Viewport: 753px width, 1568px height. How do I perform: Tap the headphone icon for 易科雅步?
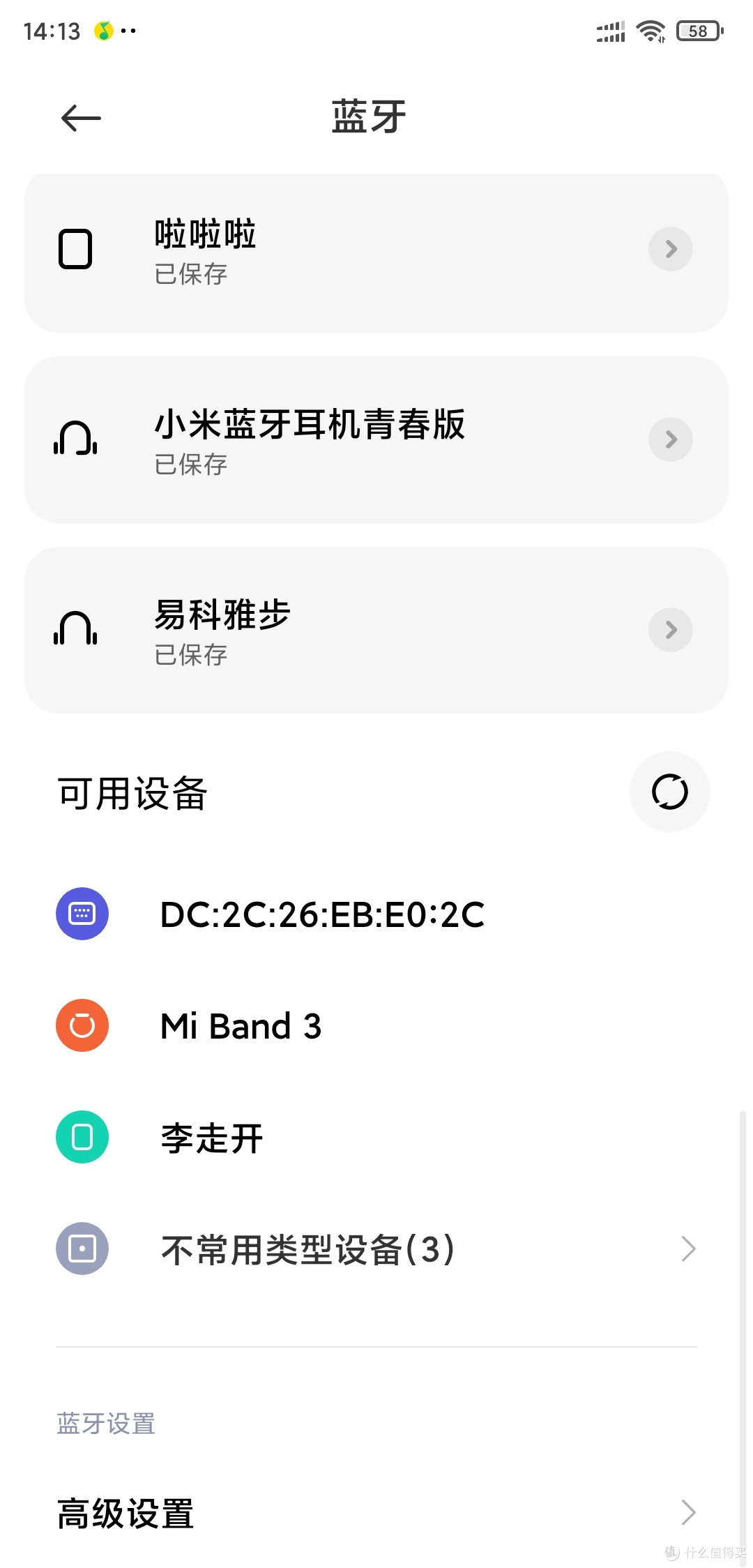tap(75, 628)
